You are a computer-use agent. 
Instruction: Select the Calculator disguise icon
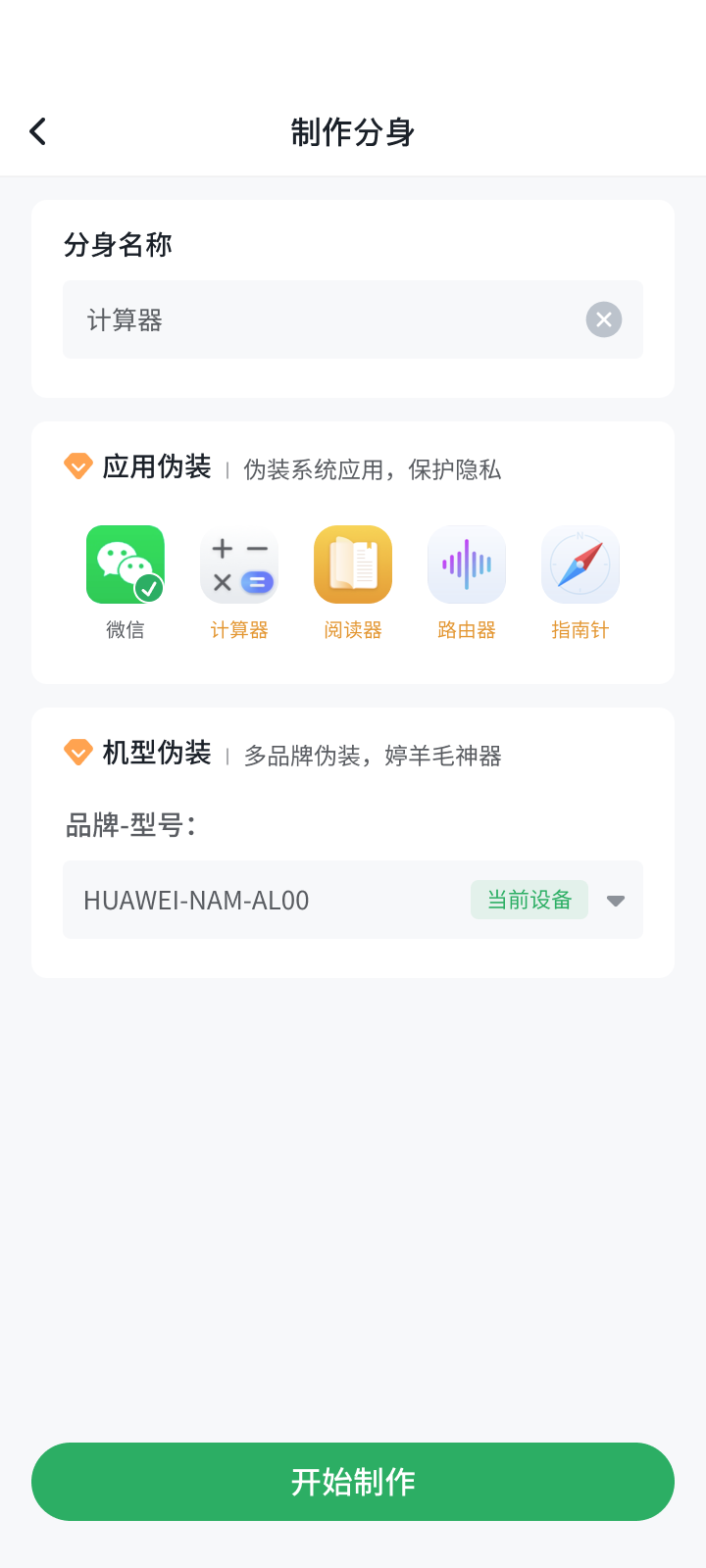(238, 564)
